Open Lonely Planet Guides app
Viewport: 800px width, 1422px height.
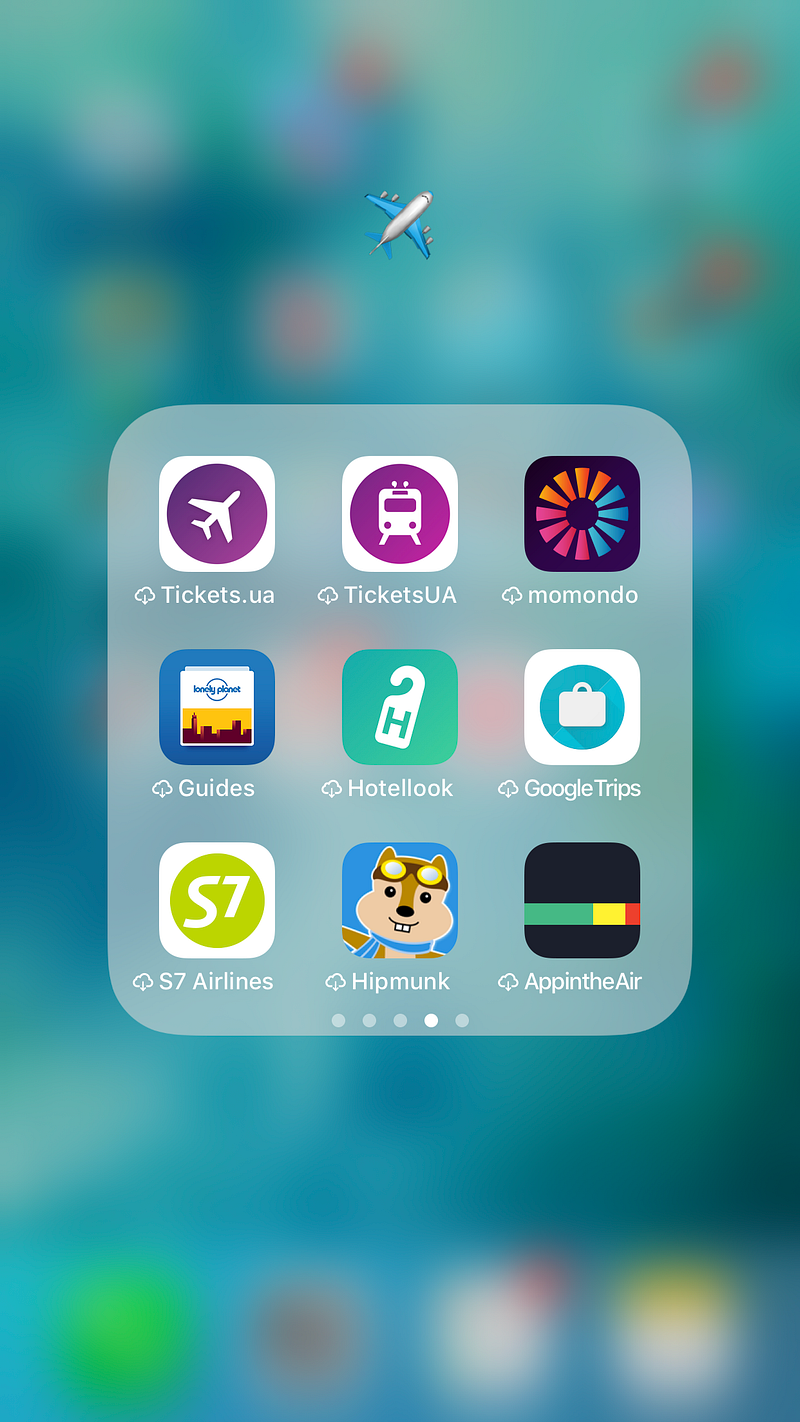pyautogui.click(x=217, y=707)
